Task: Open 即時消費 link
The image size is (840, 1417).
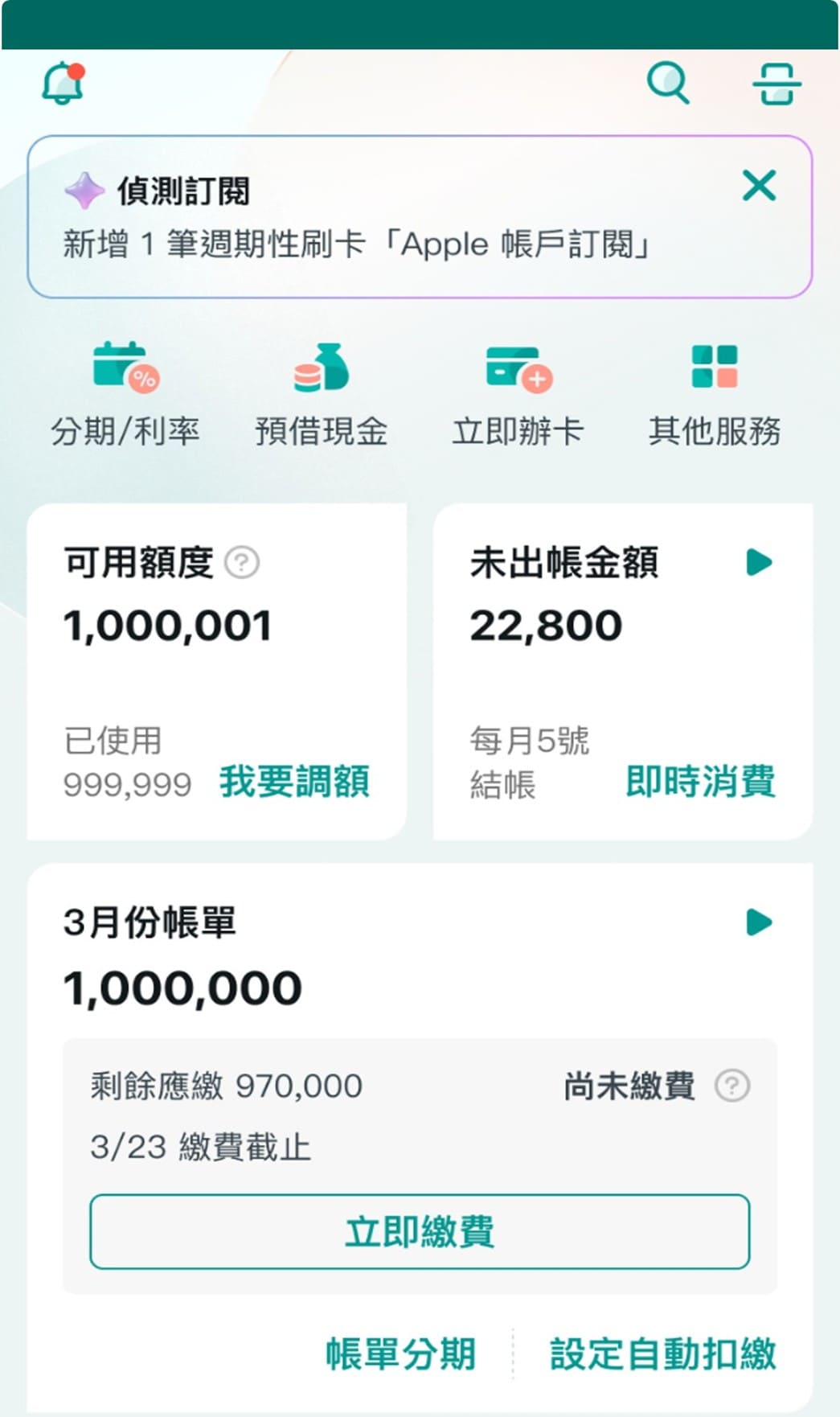Action: click(x=701, y=781)
